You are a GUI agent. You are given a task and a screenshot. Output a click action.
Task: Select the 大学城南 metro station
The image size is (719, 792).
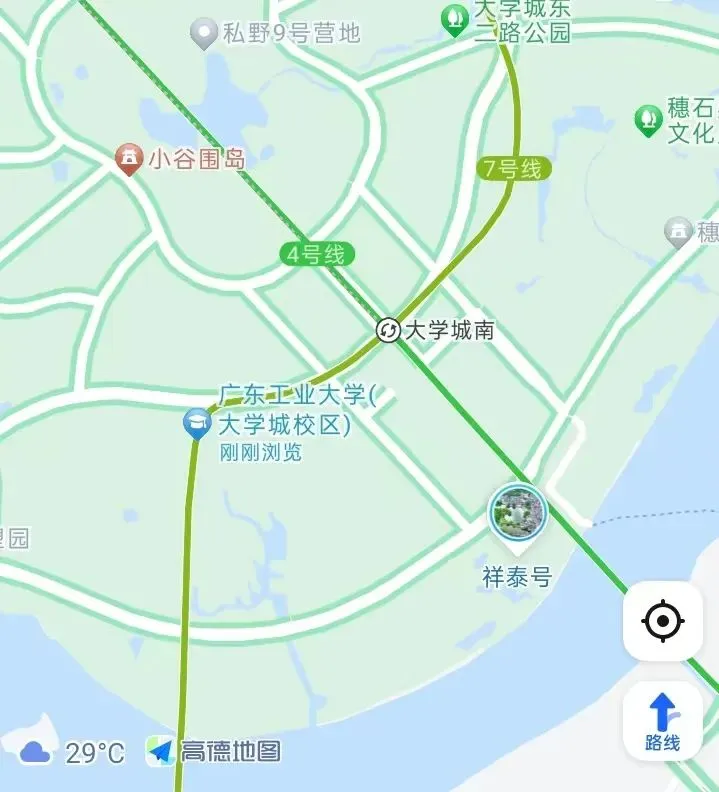[x=388, y=331]
